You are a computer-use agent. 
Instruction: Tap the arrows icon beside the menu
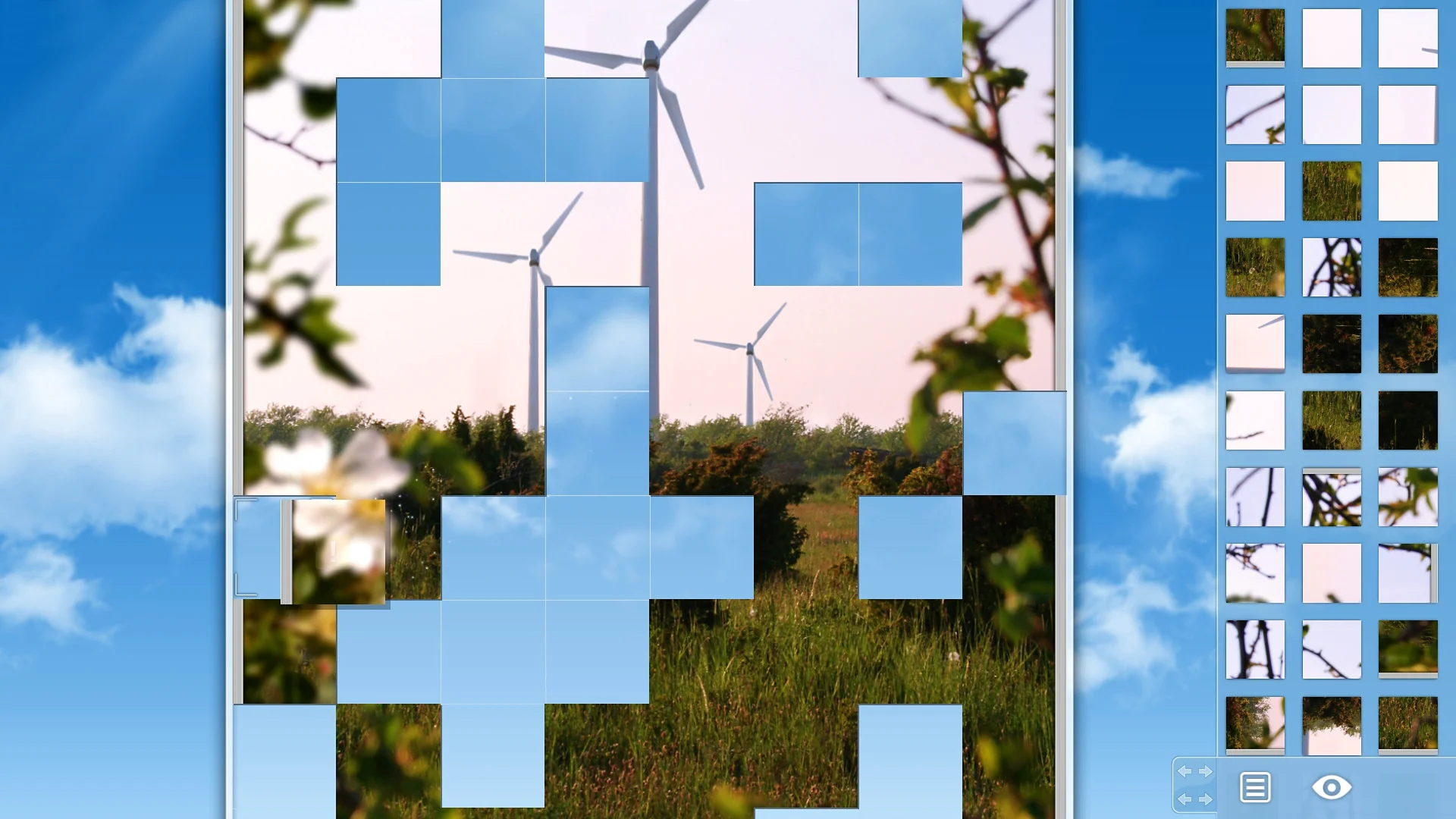coord(1194,785)
